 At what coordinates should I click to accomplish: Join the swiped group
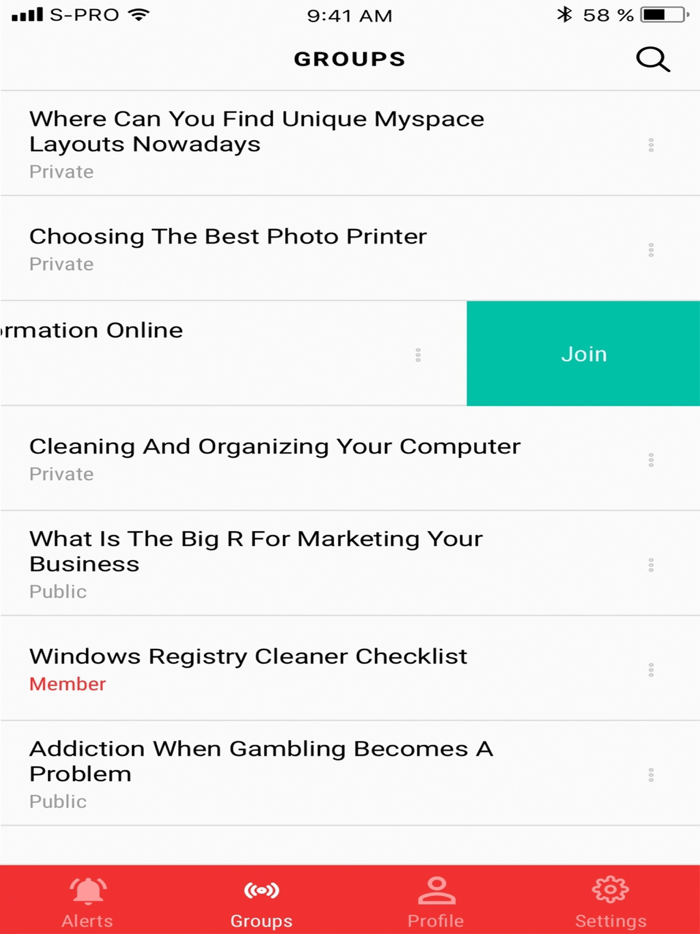(583, 354)
